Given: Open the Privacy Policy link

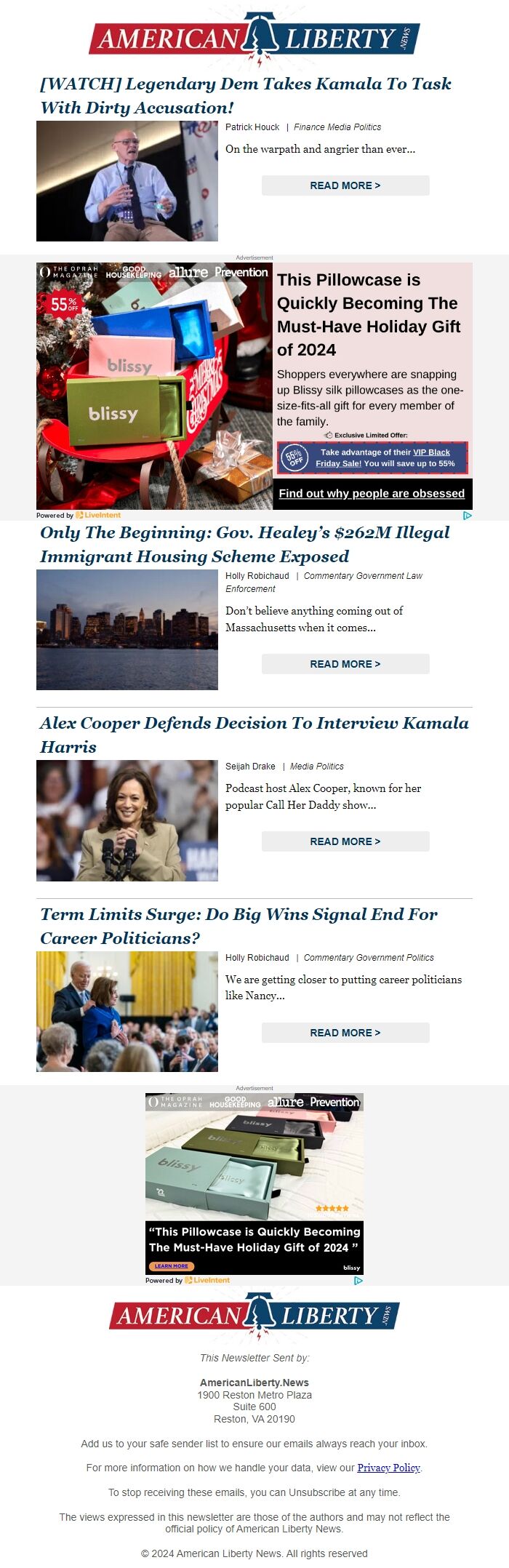Looking at the screenshot, I should coord(388,1468).
